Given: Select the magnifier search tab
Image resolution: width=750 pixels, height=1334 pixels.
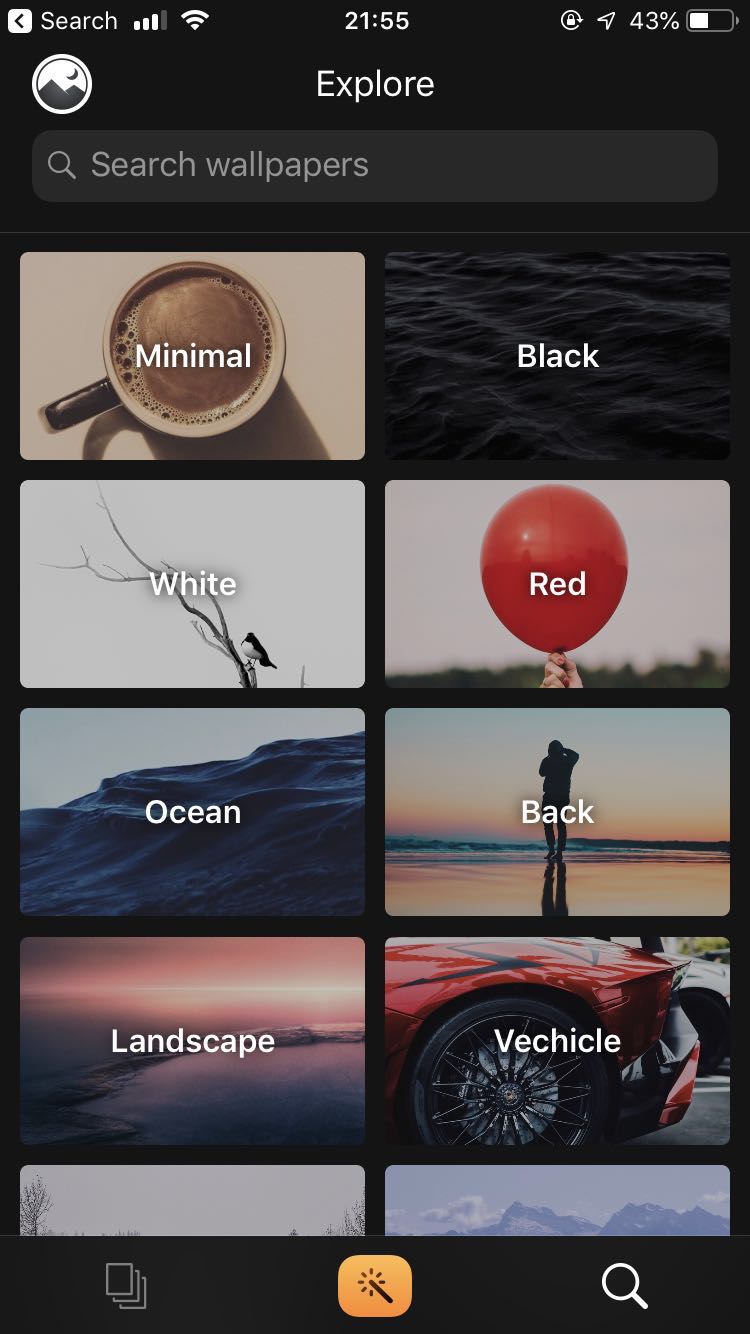Looking at the screenshot, I should [x=624, y=1286].
